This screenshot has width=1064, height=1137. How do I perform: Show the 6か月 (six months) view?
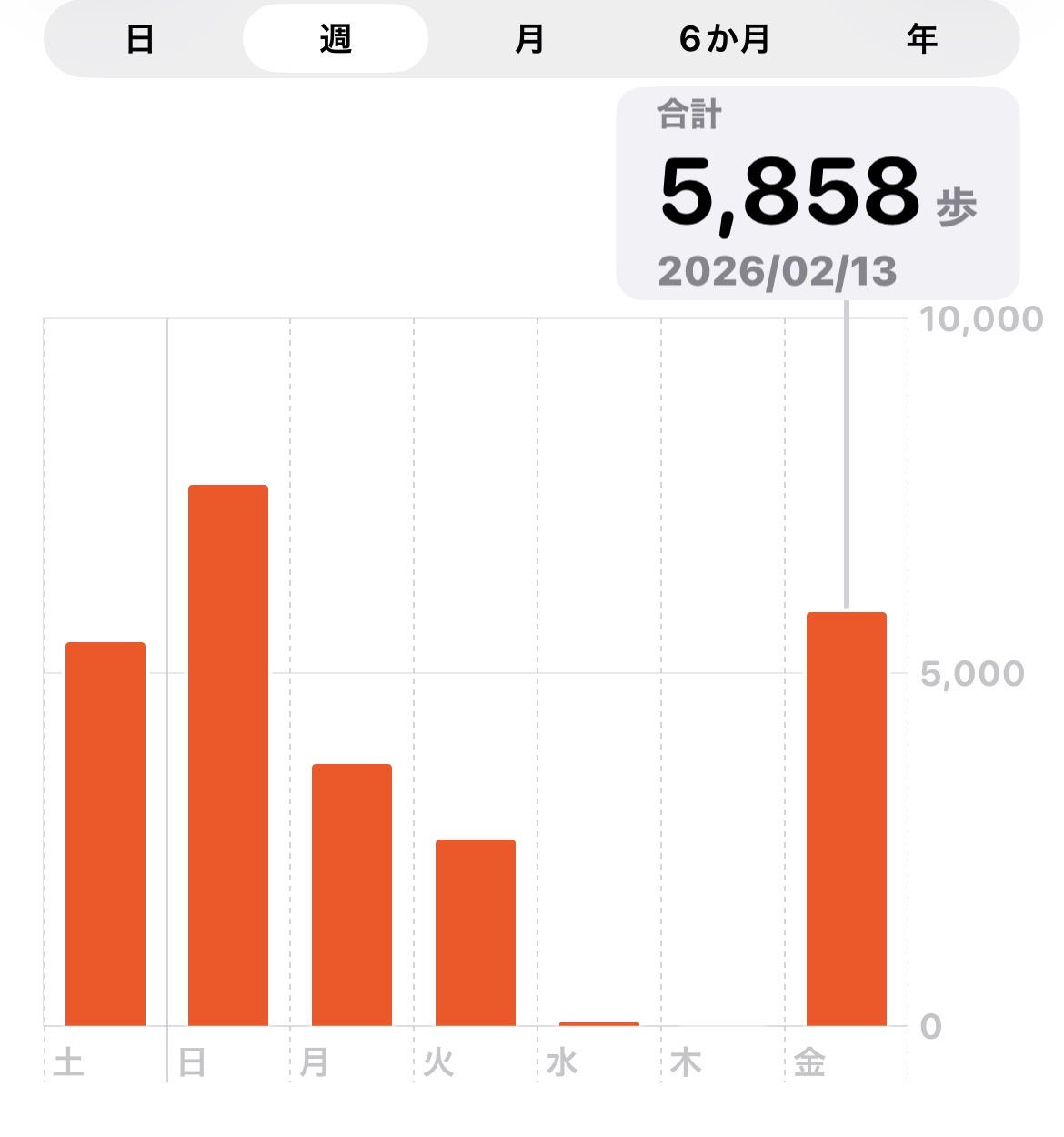725,39
